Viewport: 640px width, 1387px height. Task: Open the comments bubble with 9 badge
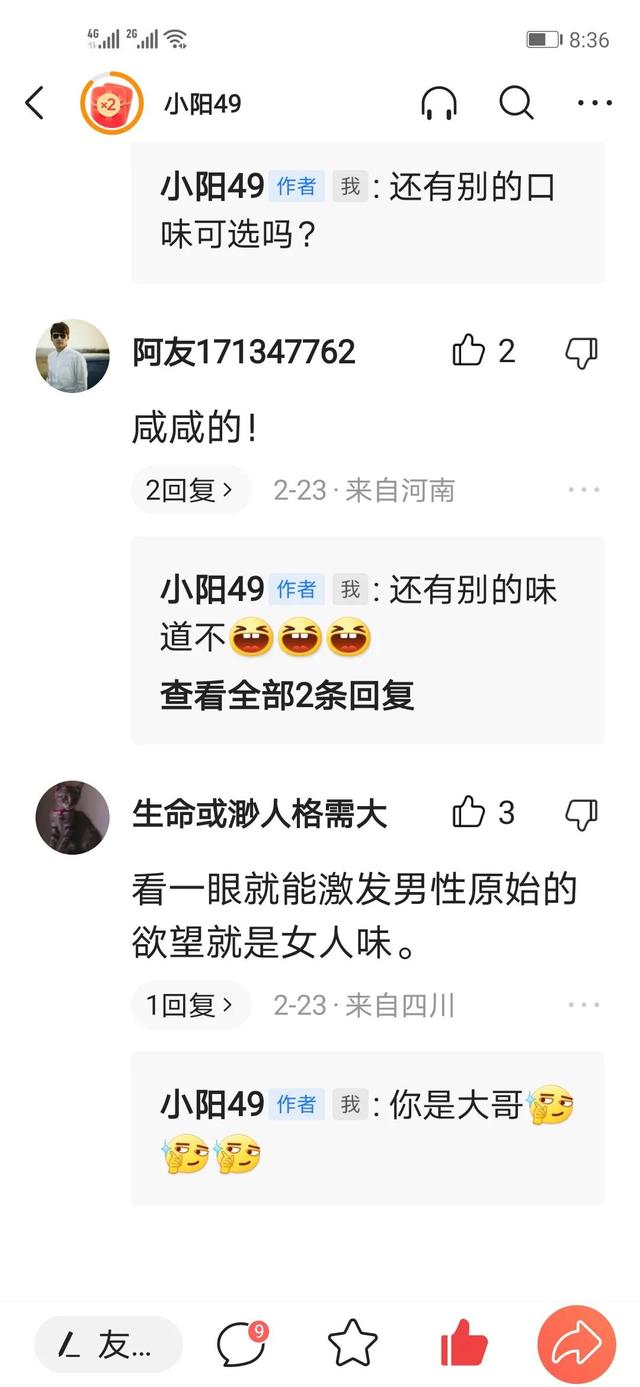(241, 1344)
